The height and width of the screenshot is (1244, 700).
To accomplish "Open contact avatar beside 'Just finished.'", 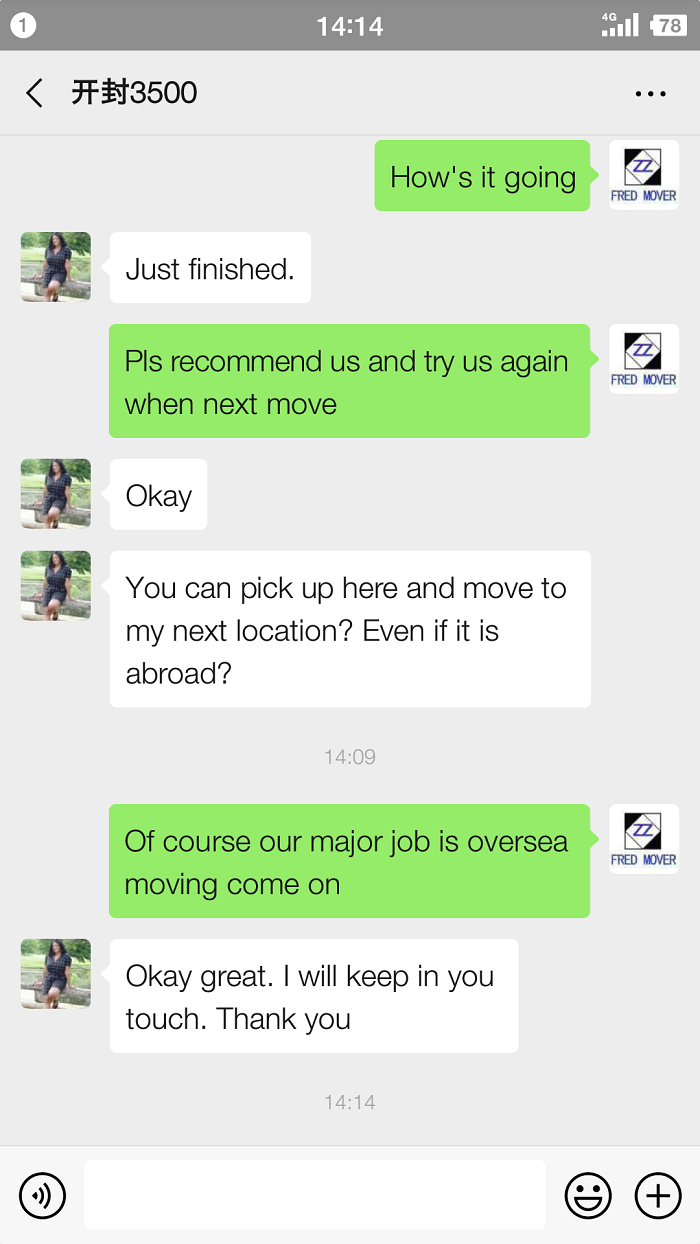I will pyautogui.click(x=56, y=267).
